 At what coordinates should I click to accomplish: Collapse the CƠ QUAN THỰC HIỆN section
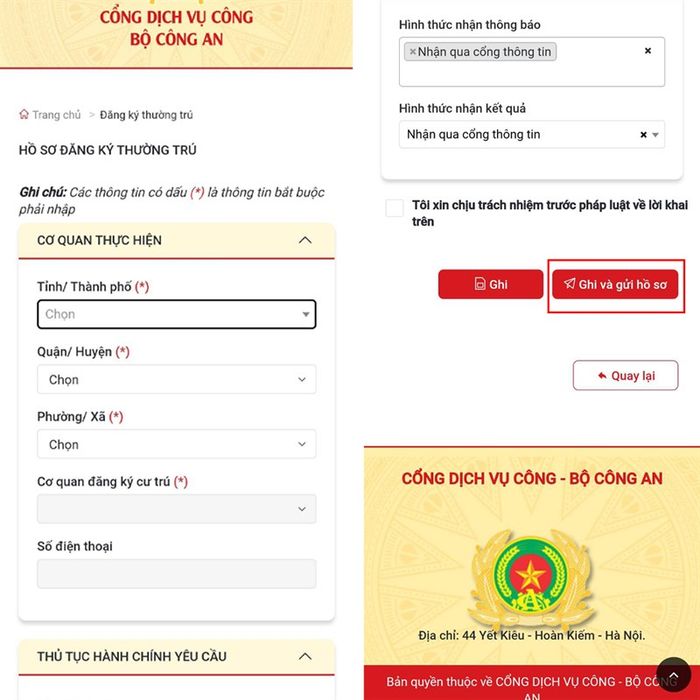click(x=305, y=240)
